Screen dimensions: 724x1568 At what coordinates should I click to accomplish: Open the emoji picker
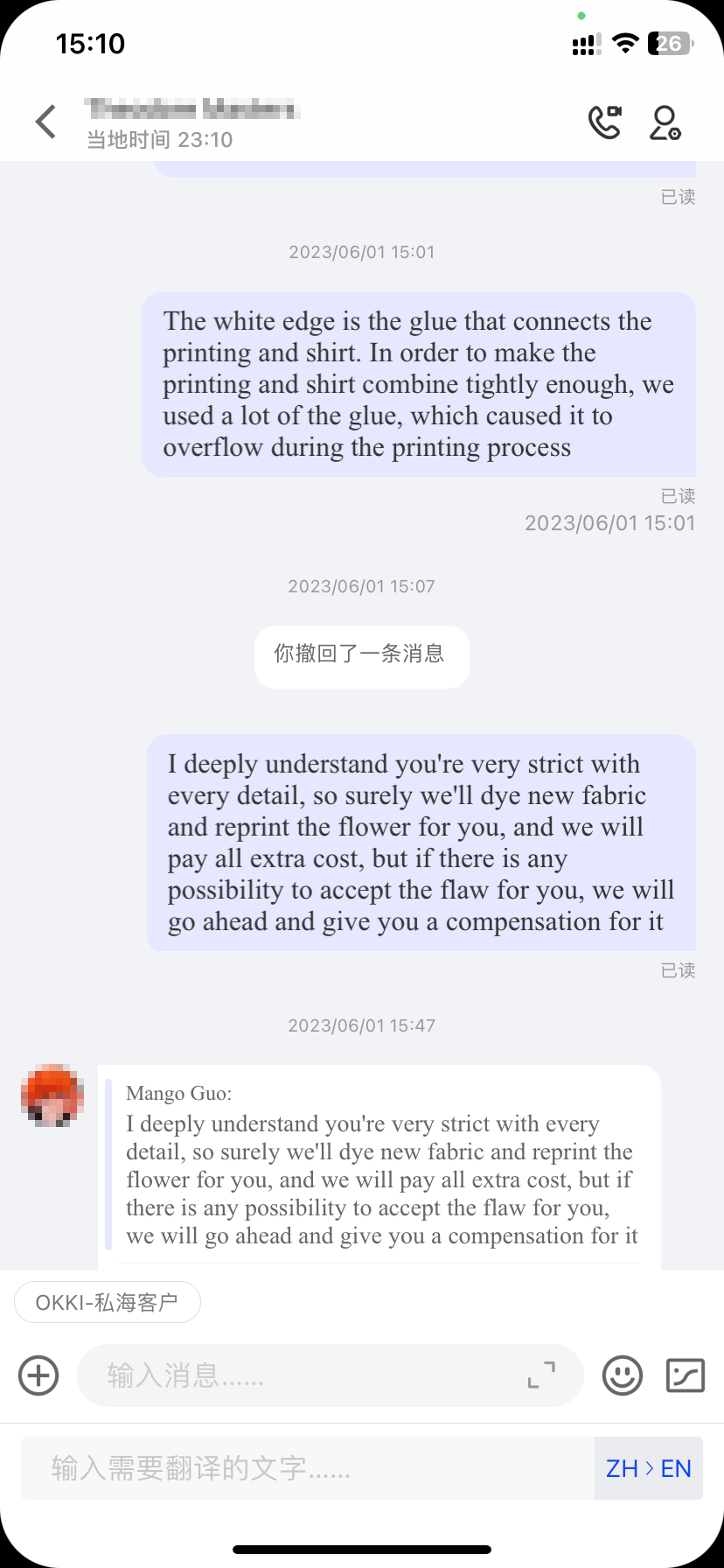tap(623, 1375)
